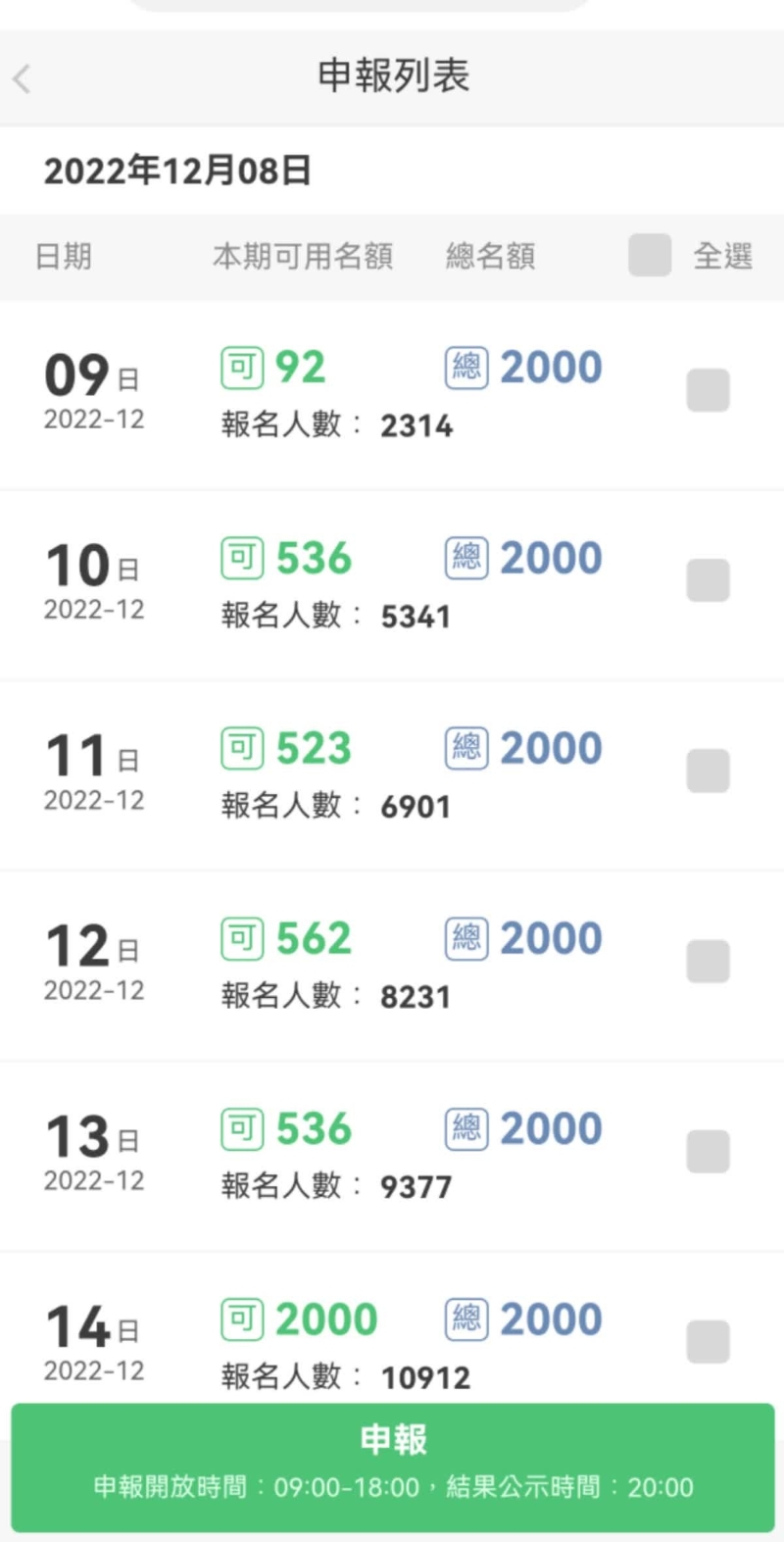
Task: Tick the checkbox for 10日
Action: tap(708, 580)
